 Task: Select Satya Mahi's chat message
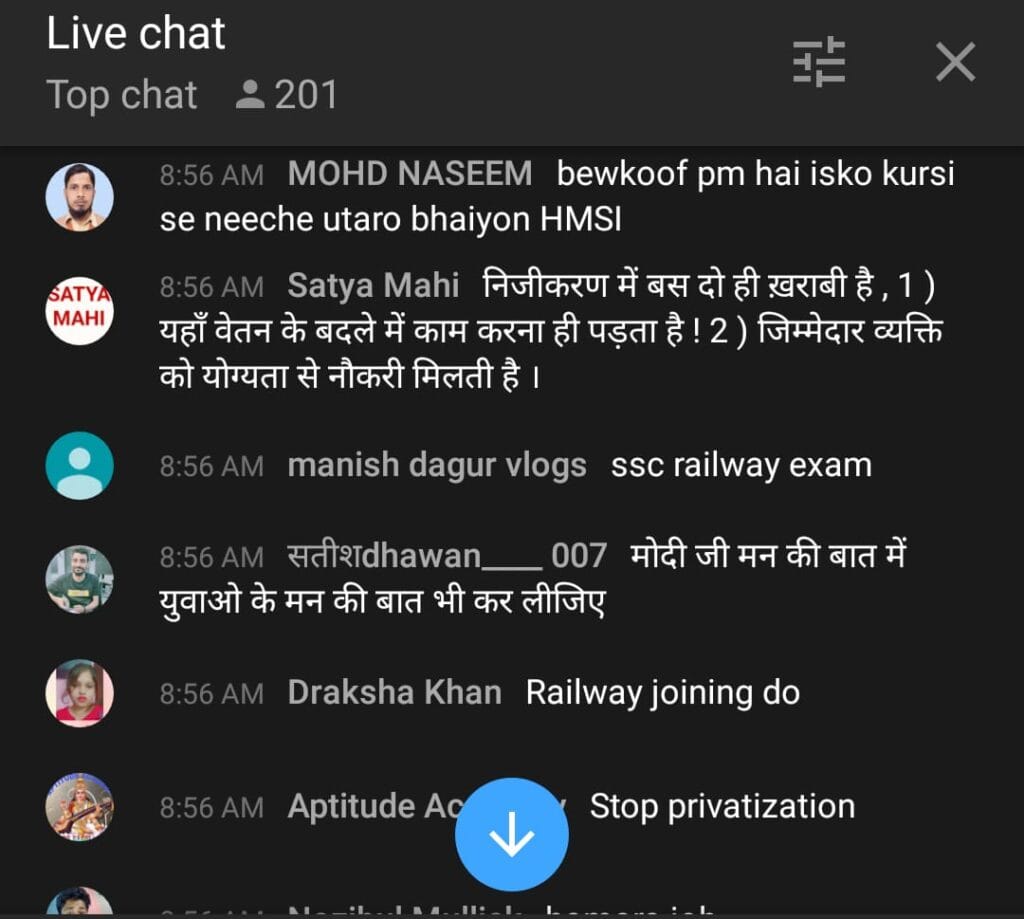[550, 332]
